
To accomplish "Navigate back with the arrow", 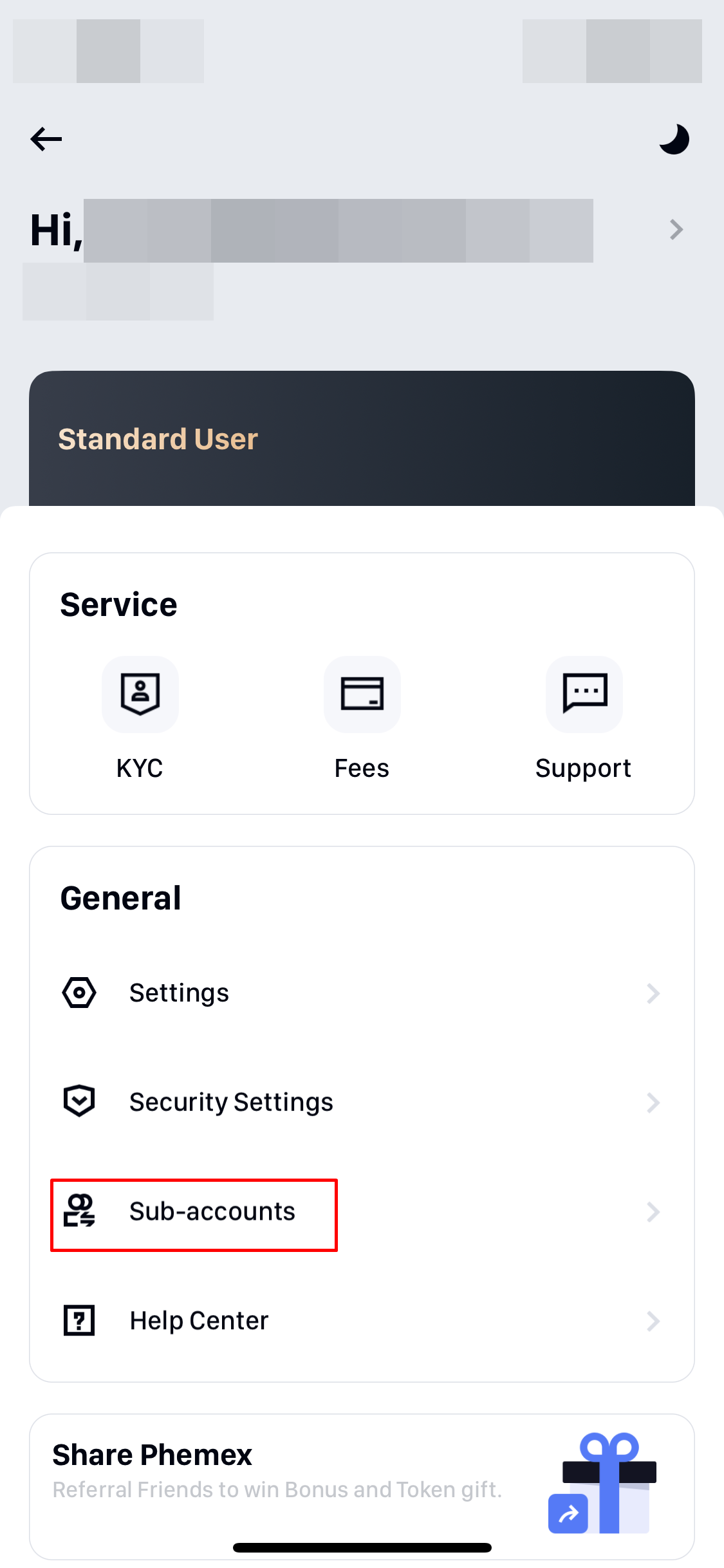I will point(45,138).
